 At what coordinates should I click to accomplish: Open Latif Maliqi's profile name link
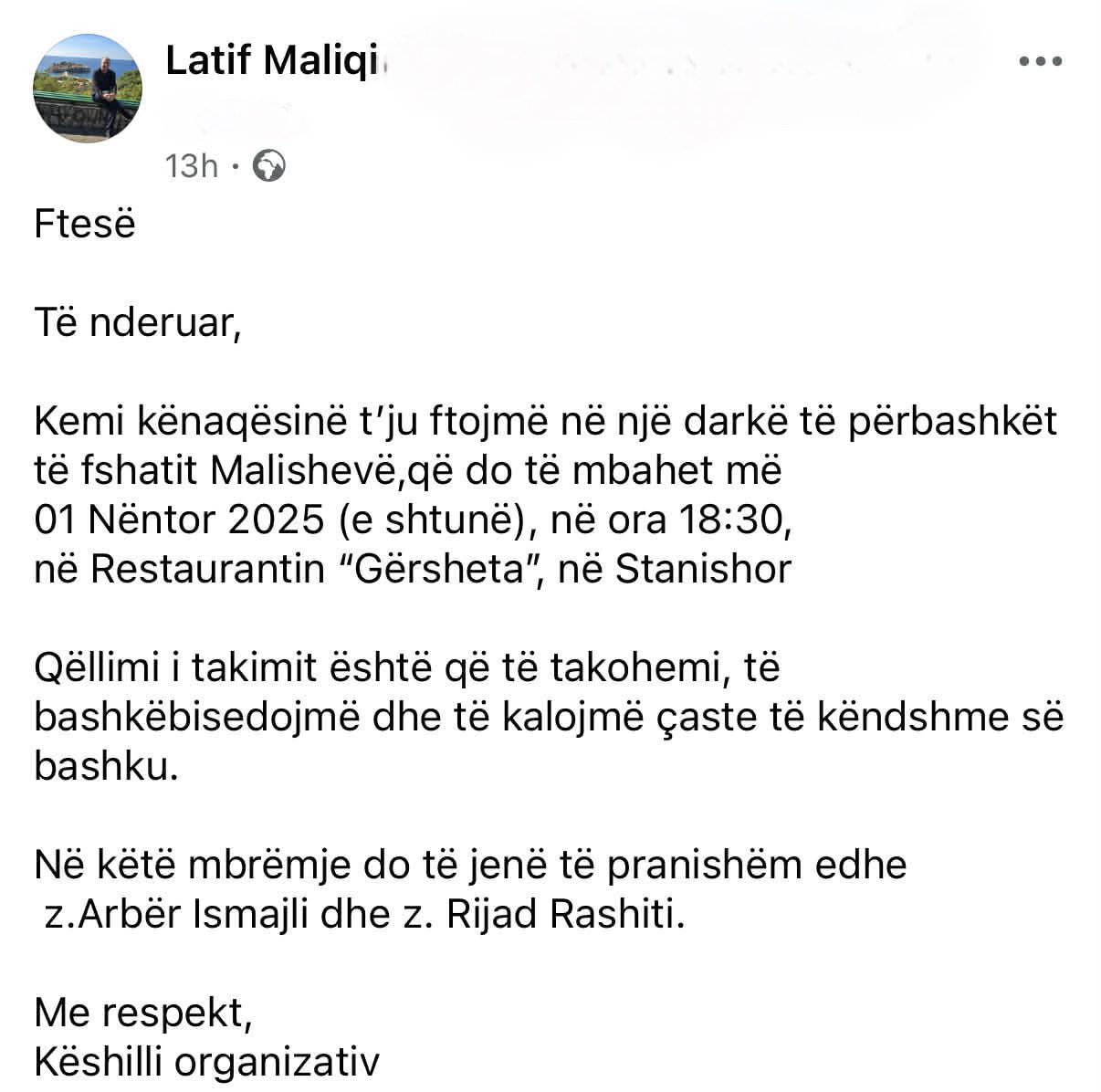pos(271,61)
